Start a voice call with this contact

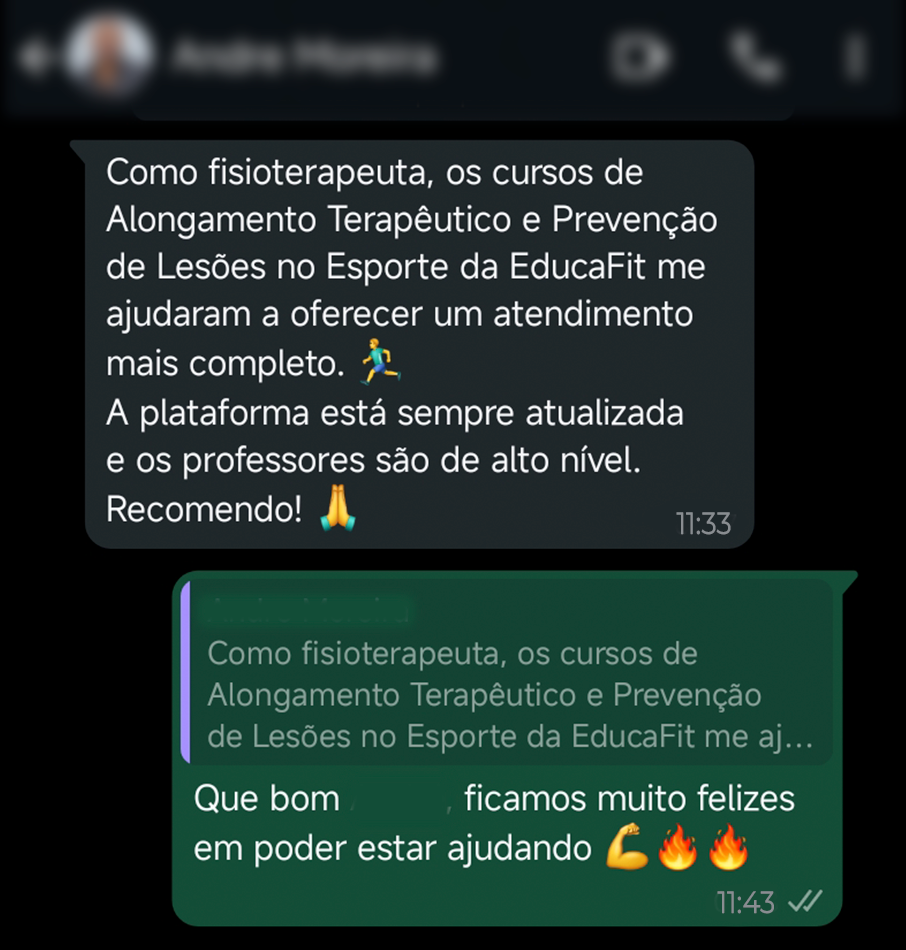(x=754, y=58)
